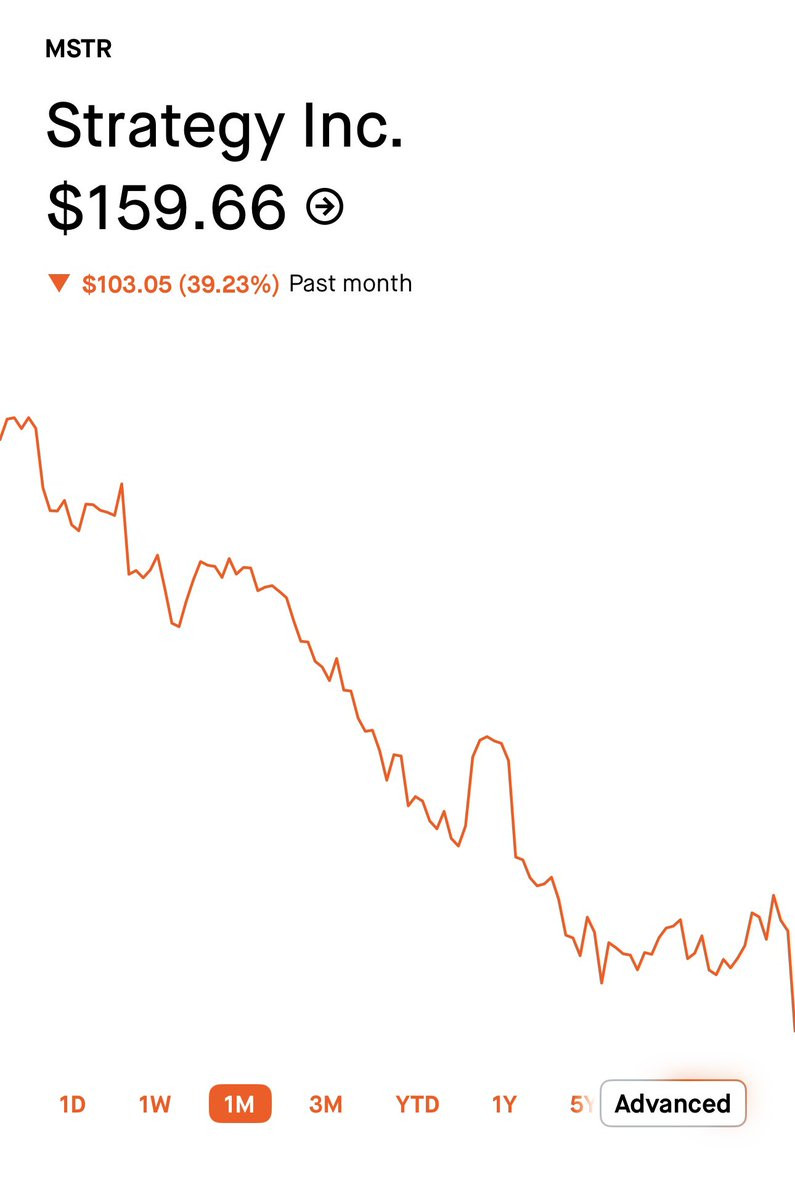Open the Advanced chart
The width and height of the screenshot is (795, 1200).
pos(672,1104)
